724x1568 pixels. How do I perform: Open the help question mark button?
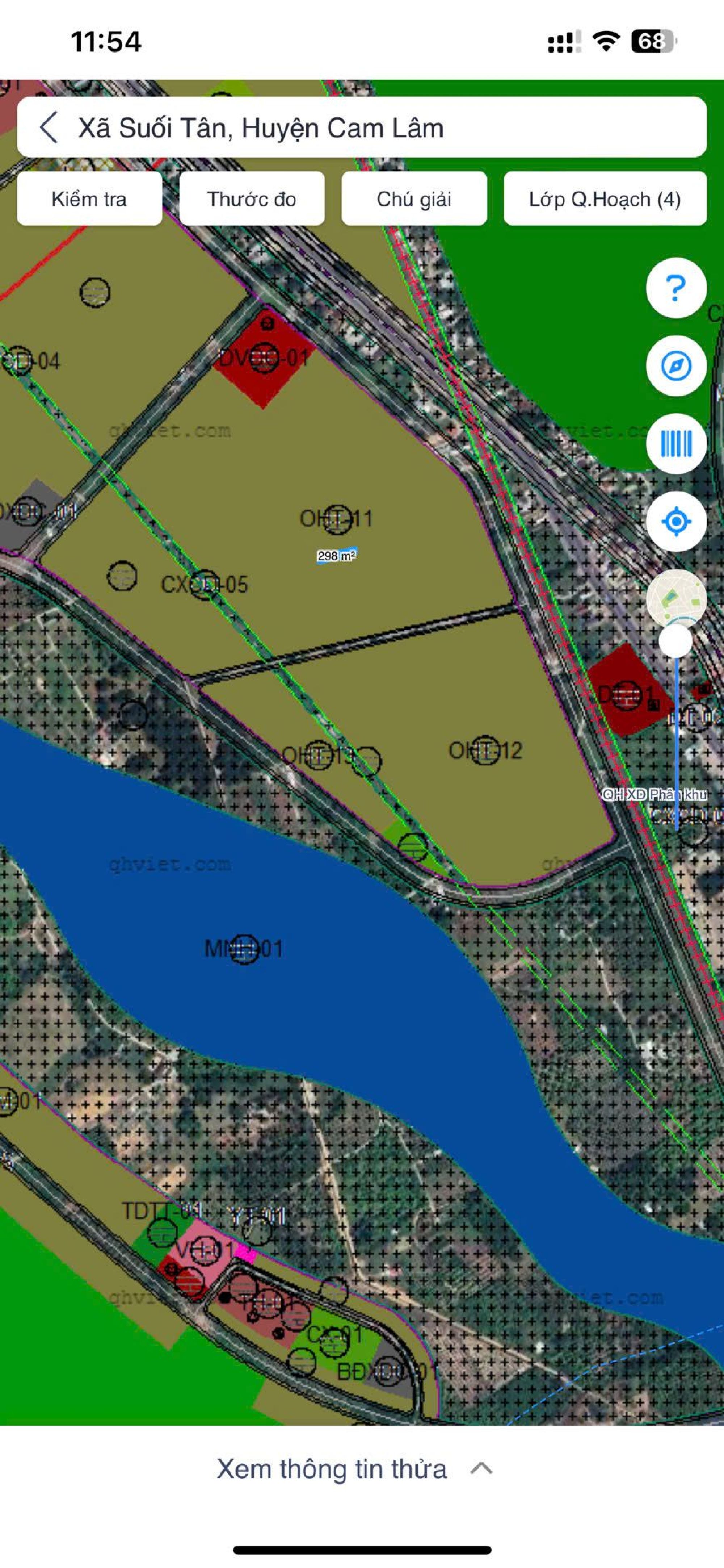pyautogui.click(x=675, y=287)
